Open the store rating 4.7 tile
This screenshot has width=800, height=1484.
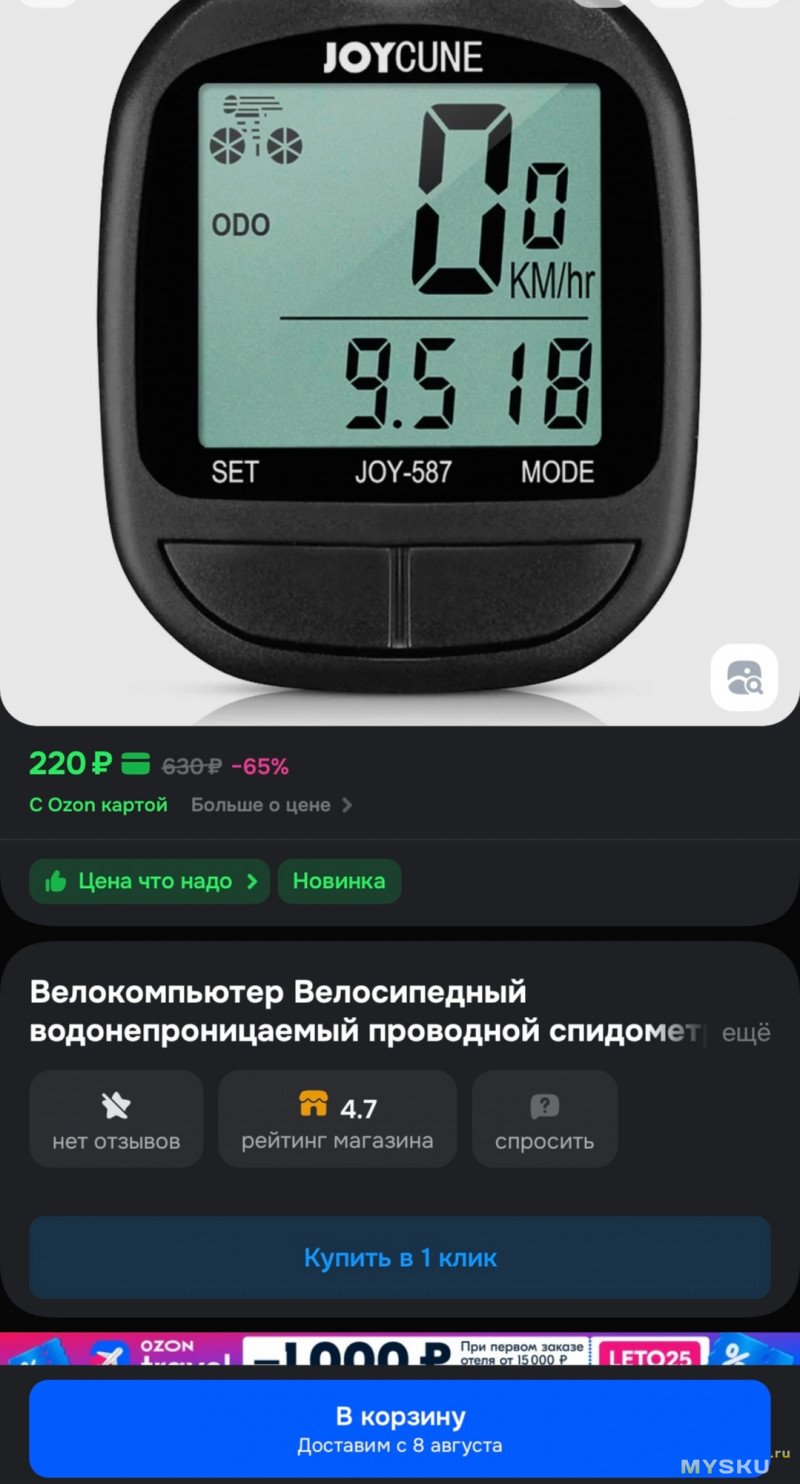click(338, 1119)
